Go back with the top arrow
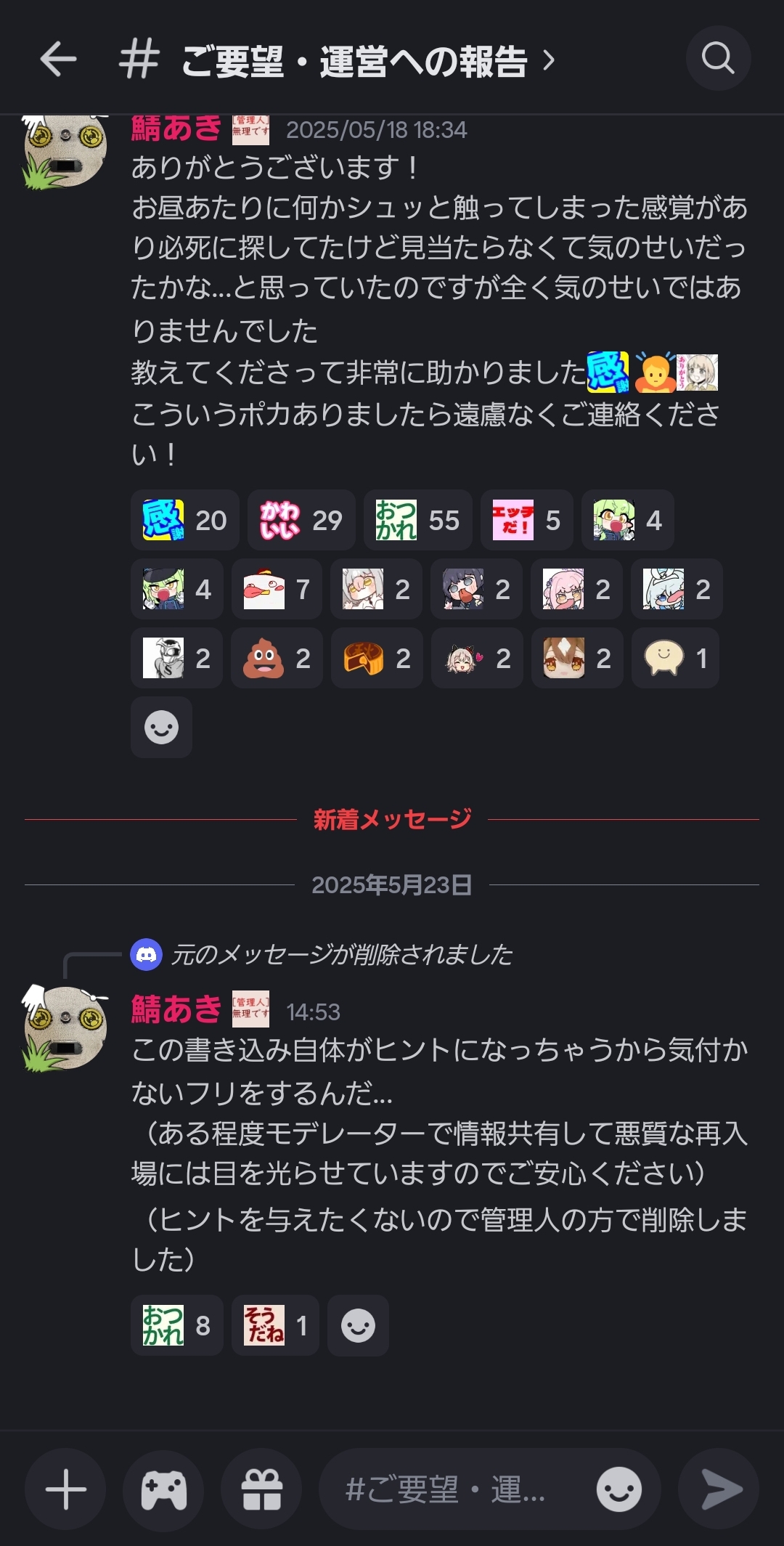Image resolution: width=784 pixels, height=1546 pixels. pos(58,59)
